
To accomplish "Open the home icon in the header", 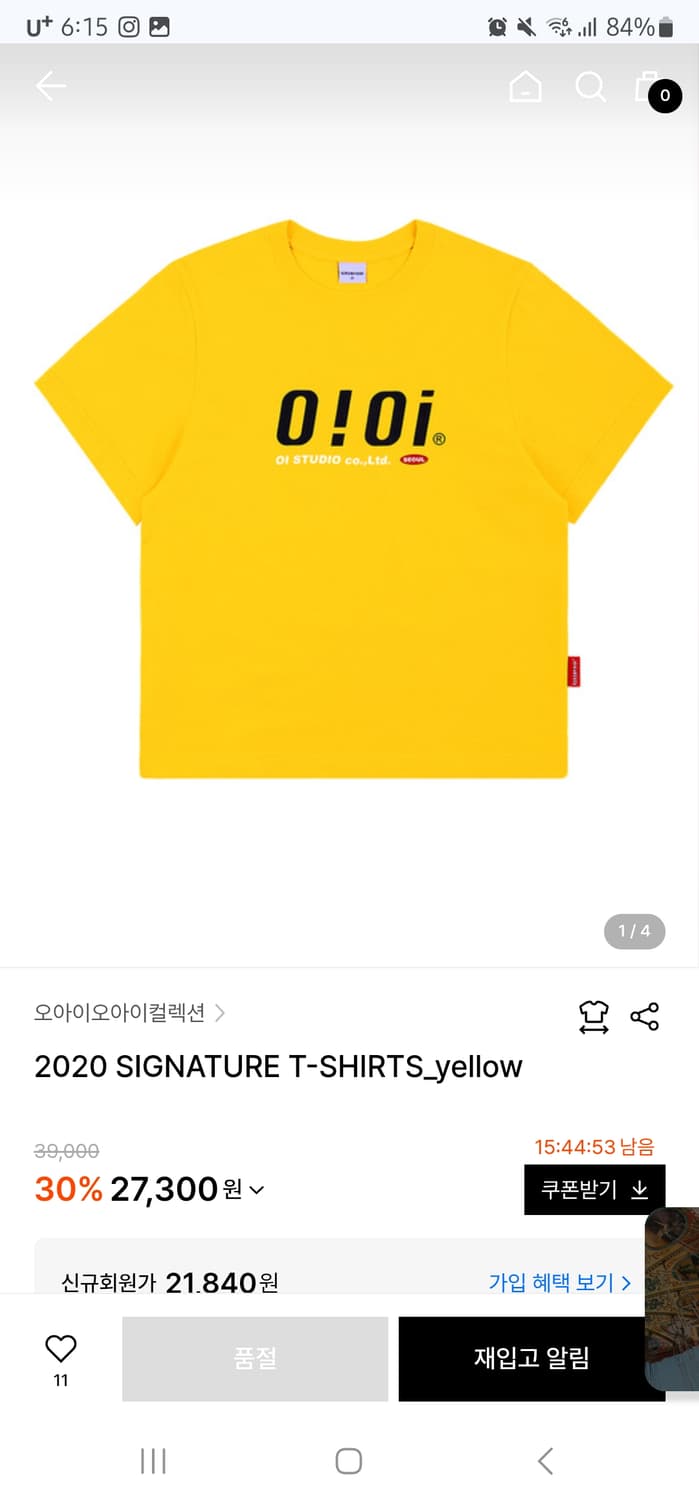I will pyautogui.click(x=525, y=88).
